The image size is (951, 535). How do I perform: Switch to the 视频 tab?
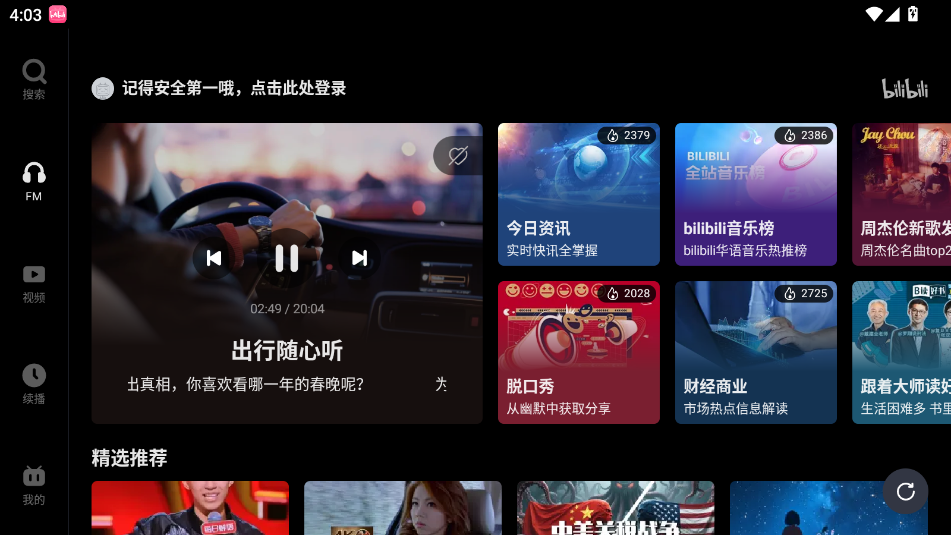(x=34, y=283)
